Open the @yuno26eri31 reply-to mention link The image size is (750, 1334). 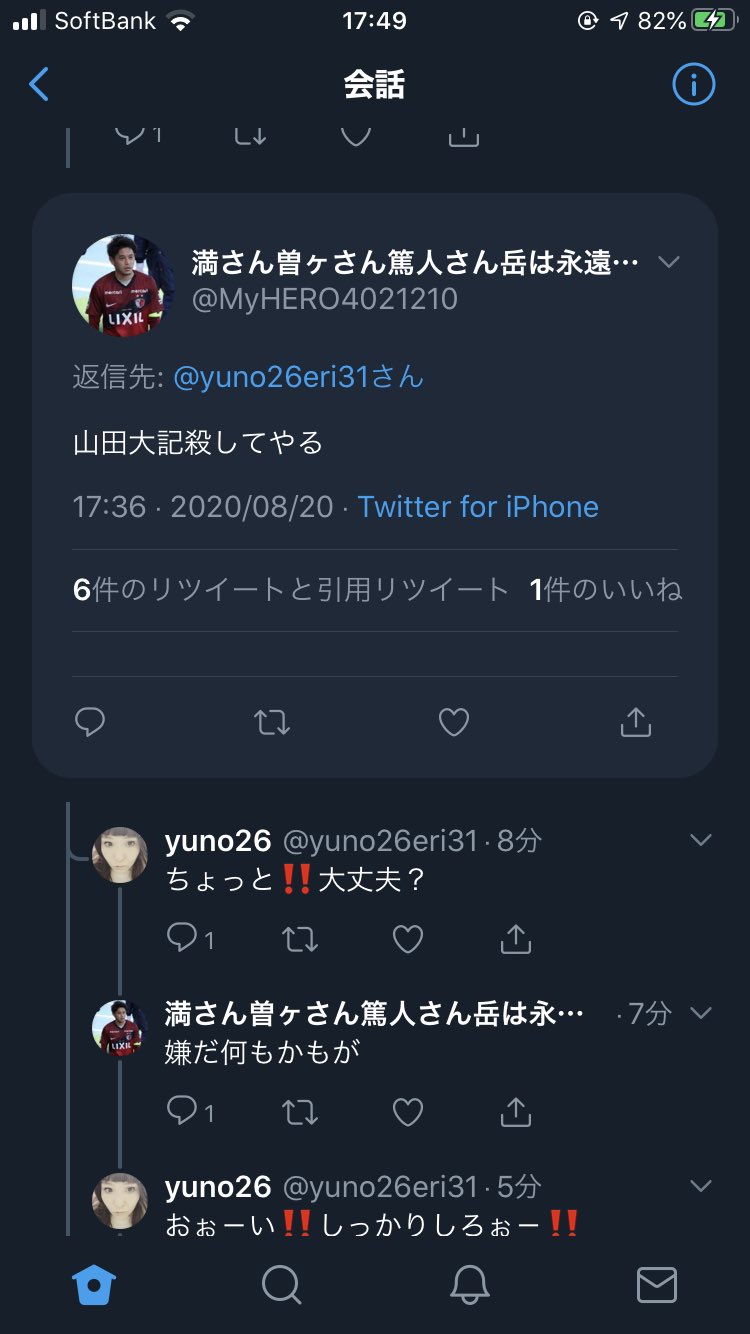point(298,377)
